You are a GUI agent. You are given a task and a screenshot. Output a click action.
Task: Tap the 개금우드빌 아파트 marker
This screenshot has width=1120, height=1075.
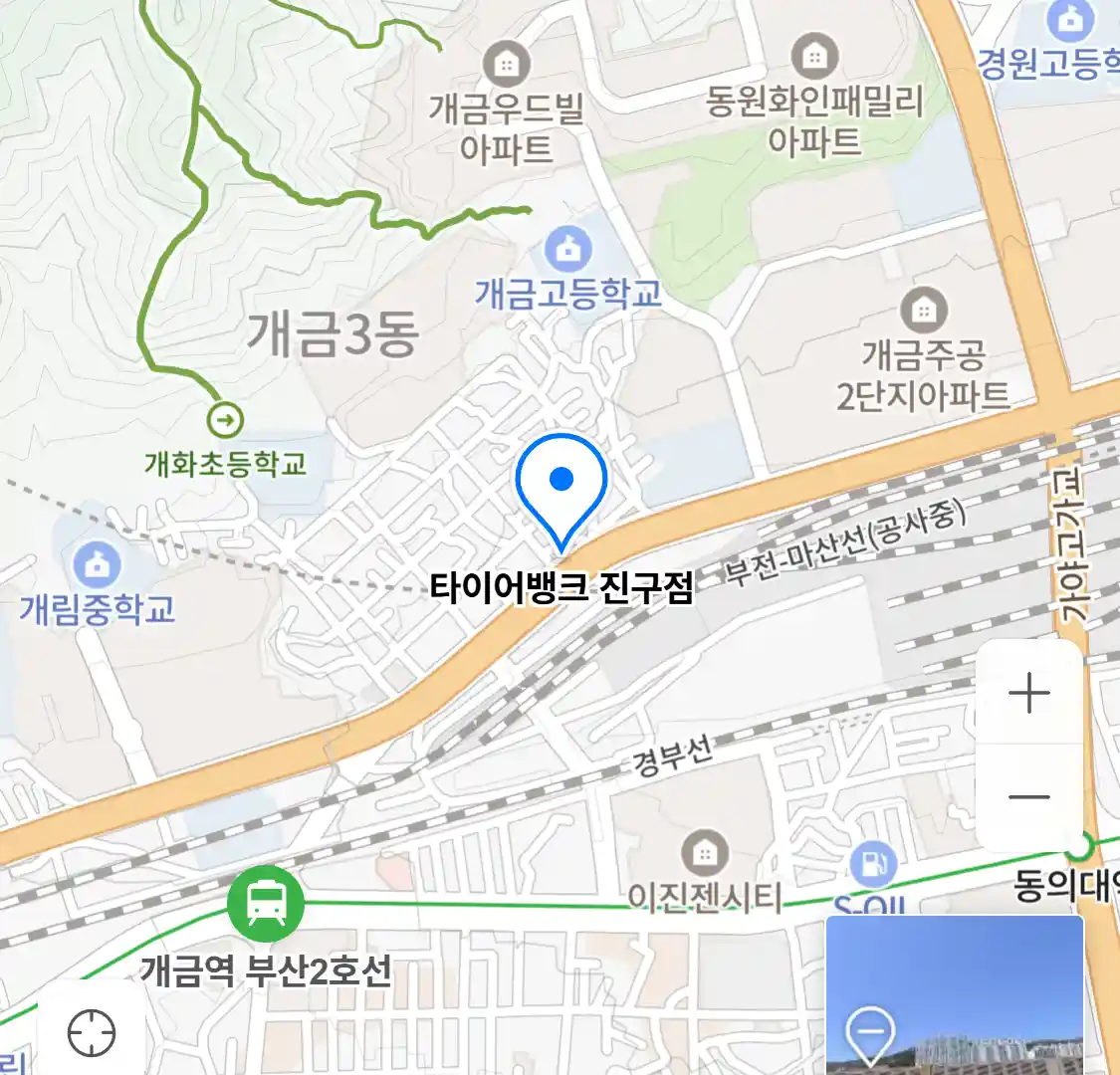pos(507,66)
